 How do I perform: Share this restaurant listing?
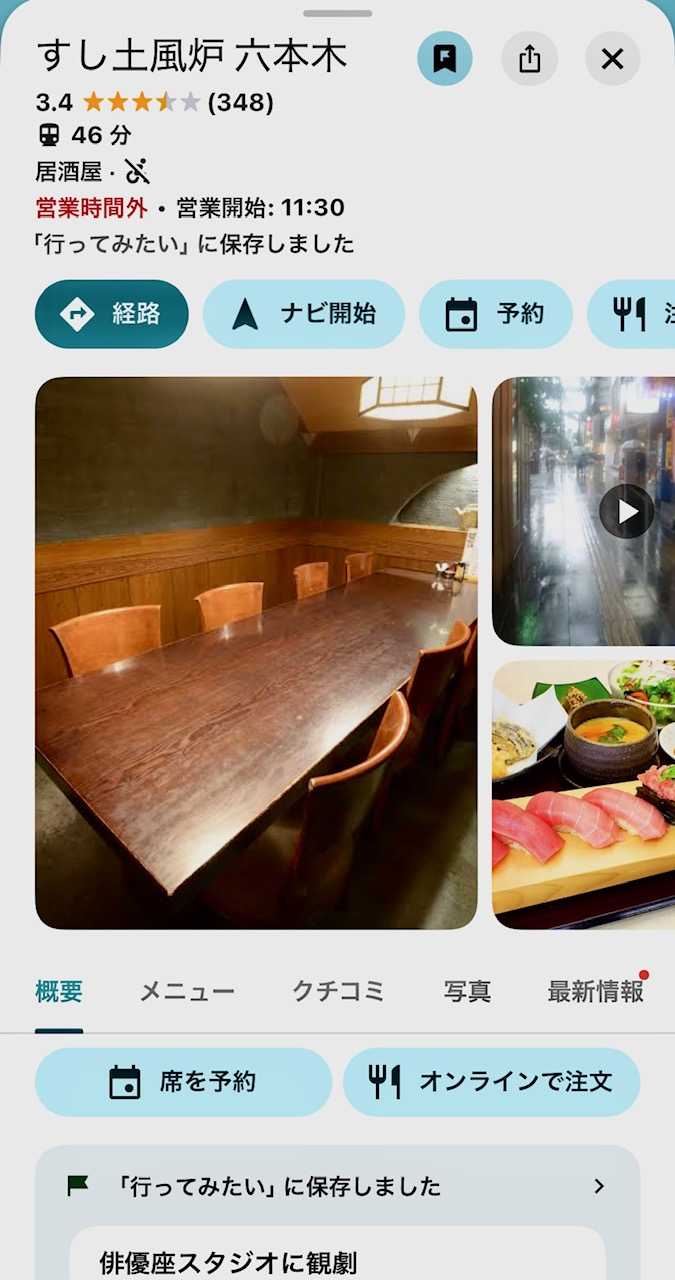(x=529, y=59)
